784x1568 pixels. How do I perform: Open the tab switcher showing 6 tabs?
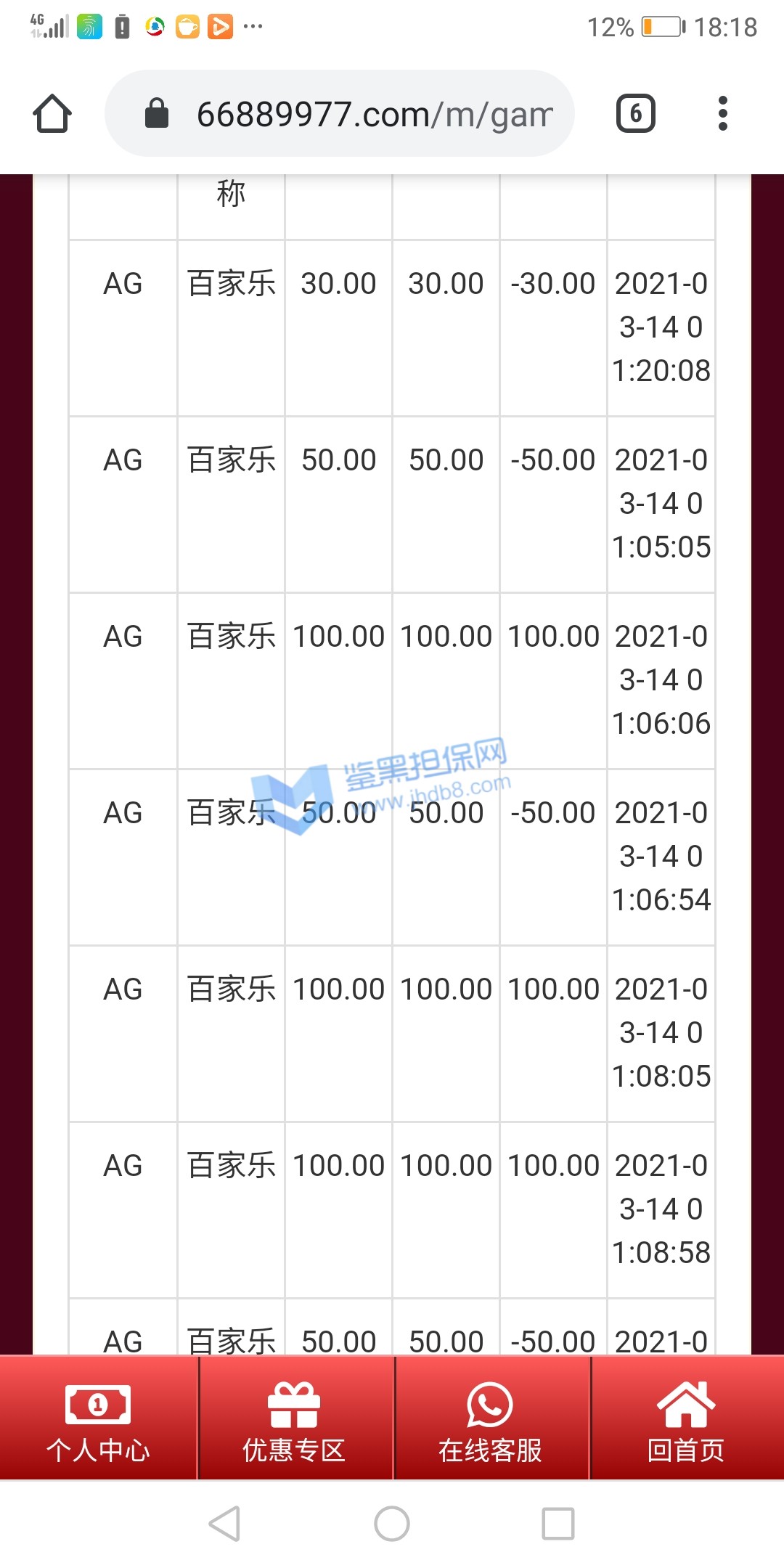tap(635, 113)
